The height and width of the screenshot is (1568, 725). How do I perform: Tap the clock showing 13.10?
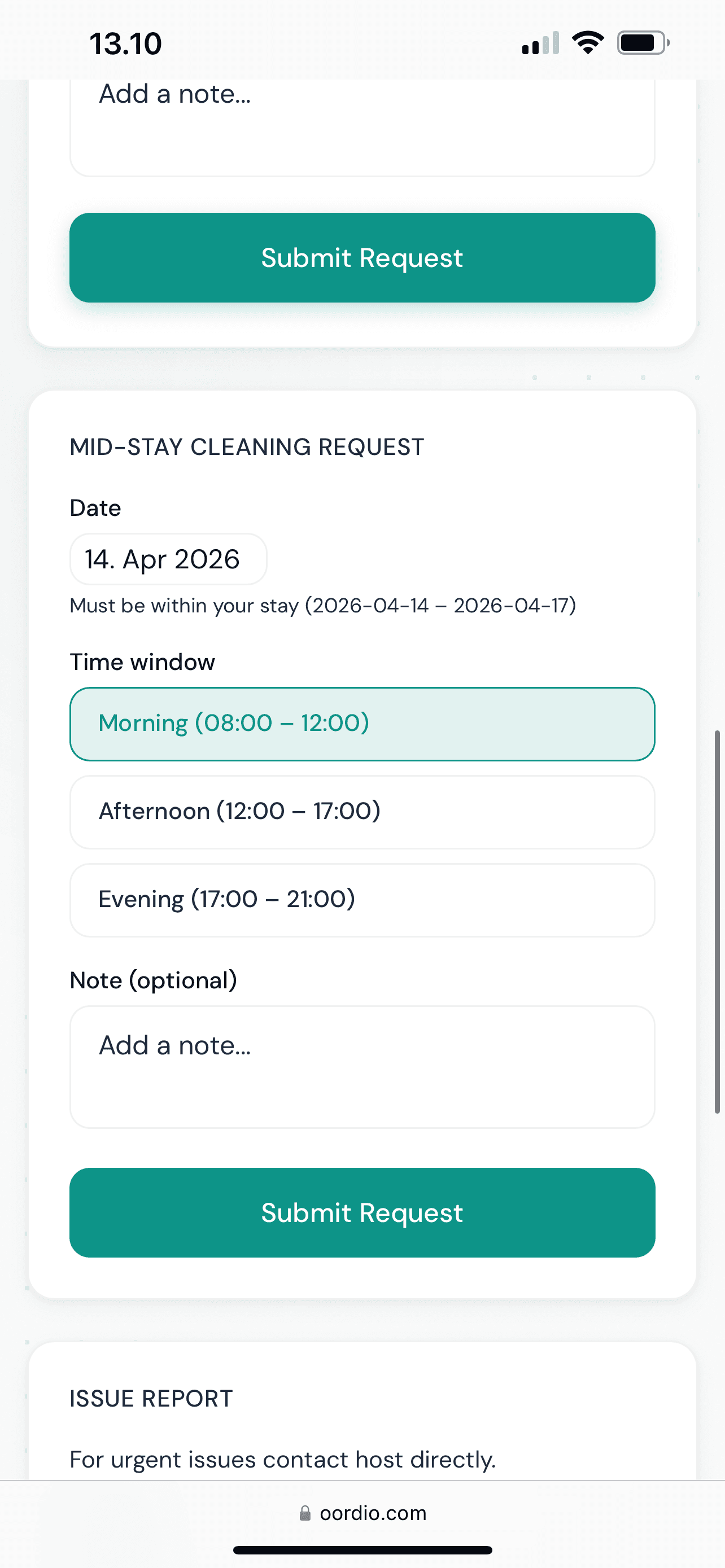pos(125,42)
